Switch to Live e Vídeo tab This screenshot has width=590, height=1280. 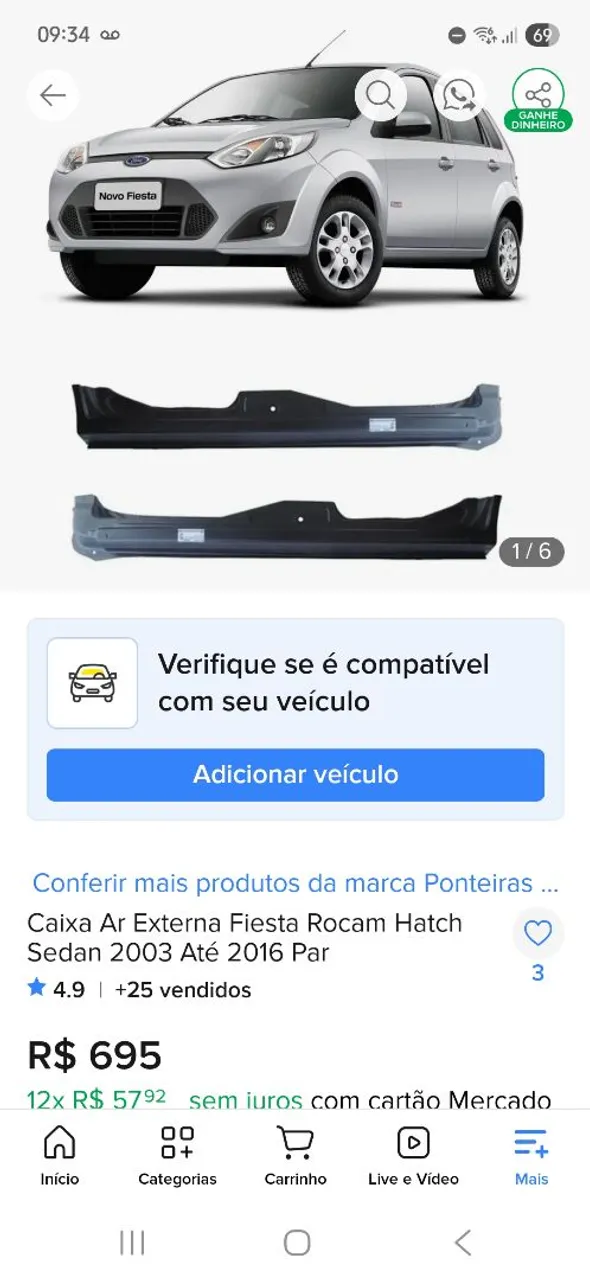pyautogui.click(x=413, y=1156)
